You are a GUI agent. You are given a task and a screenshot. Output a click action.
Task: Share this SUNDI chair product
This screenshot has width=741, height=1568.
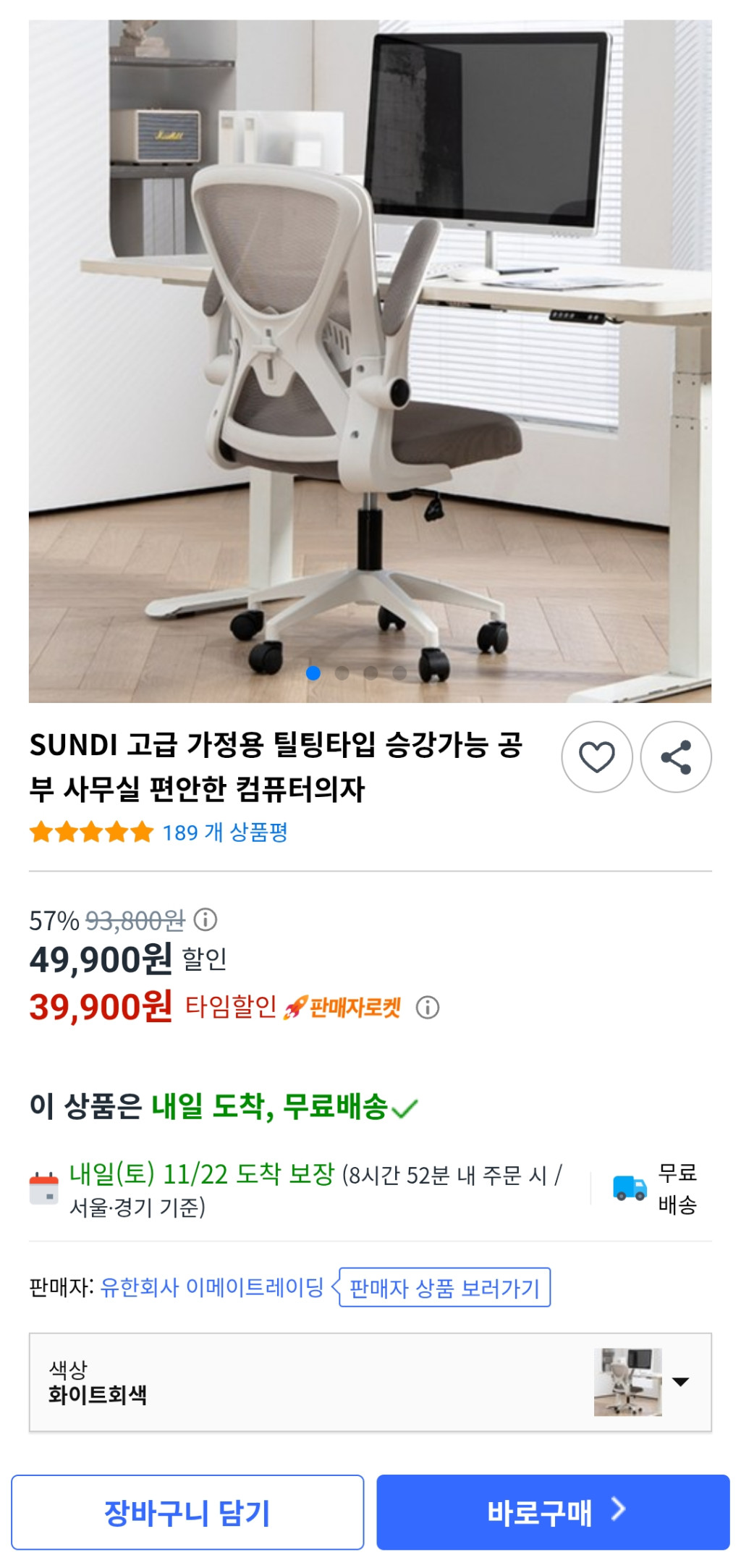[676, 757]
